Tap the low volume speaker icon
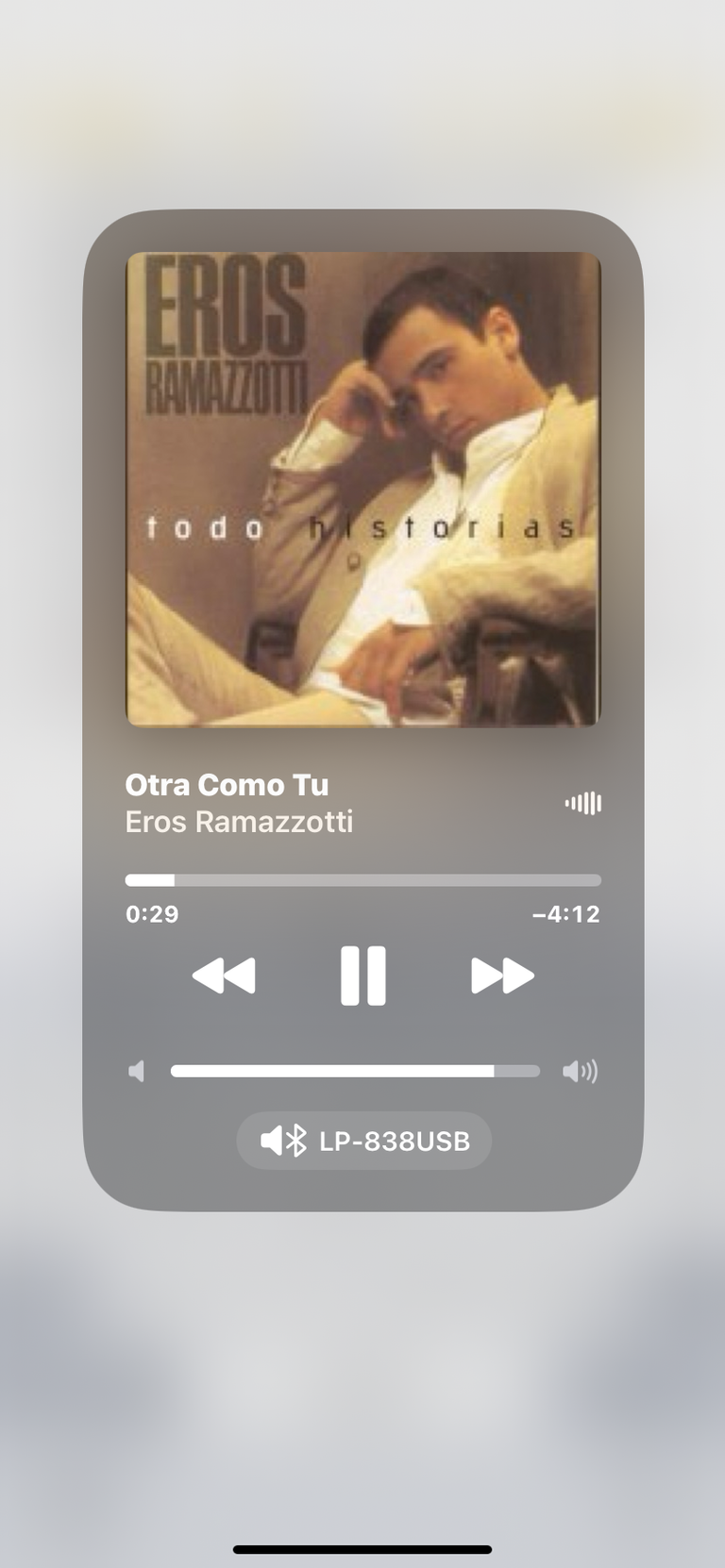Image resolution: width=725 pixels, height=1568 pixels. pos(137,1071)
